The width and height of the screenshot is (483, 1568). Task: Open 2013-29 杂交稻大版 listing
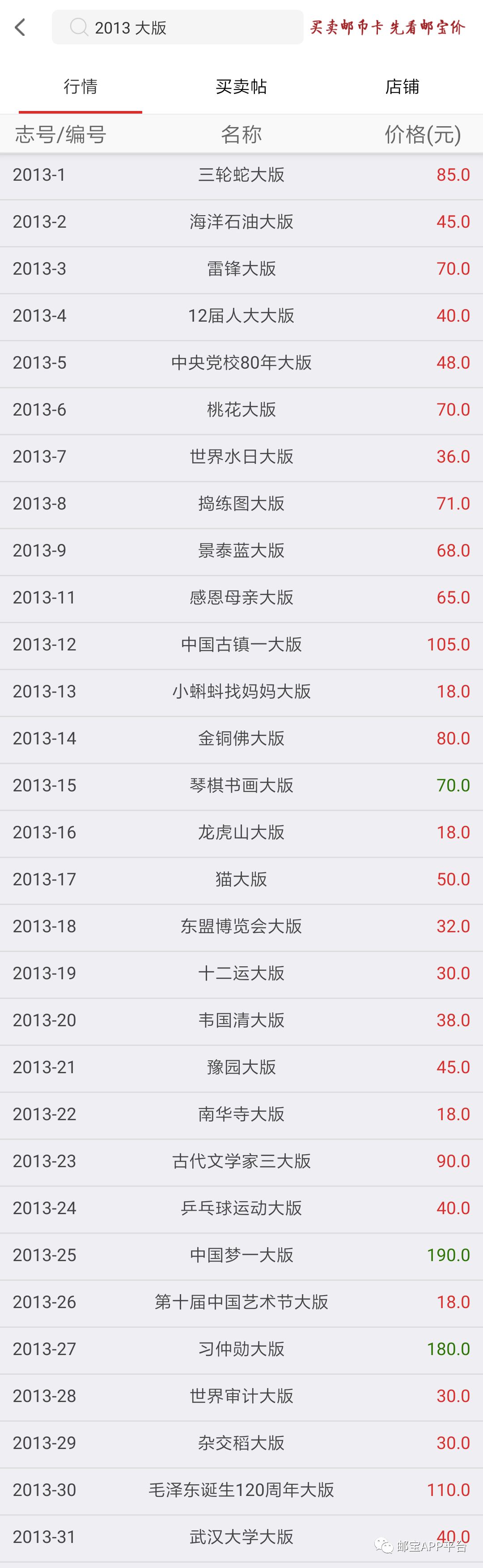click(241, 1443)
